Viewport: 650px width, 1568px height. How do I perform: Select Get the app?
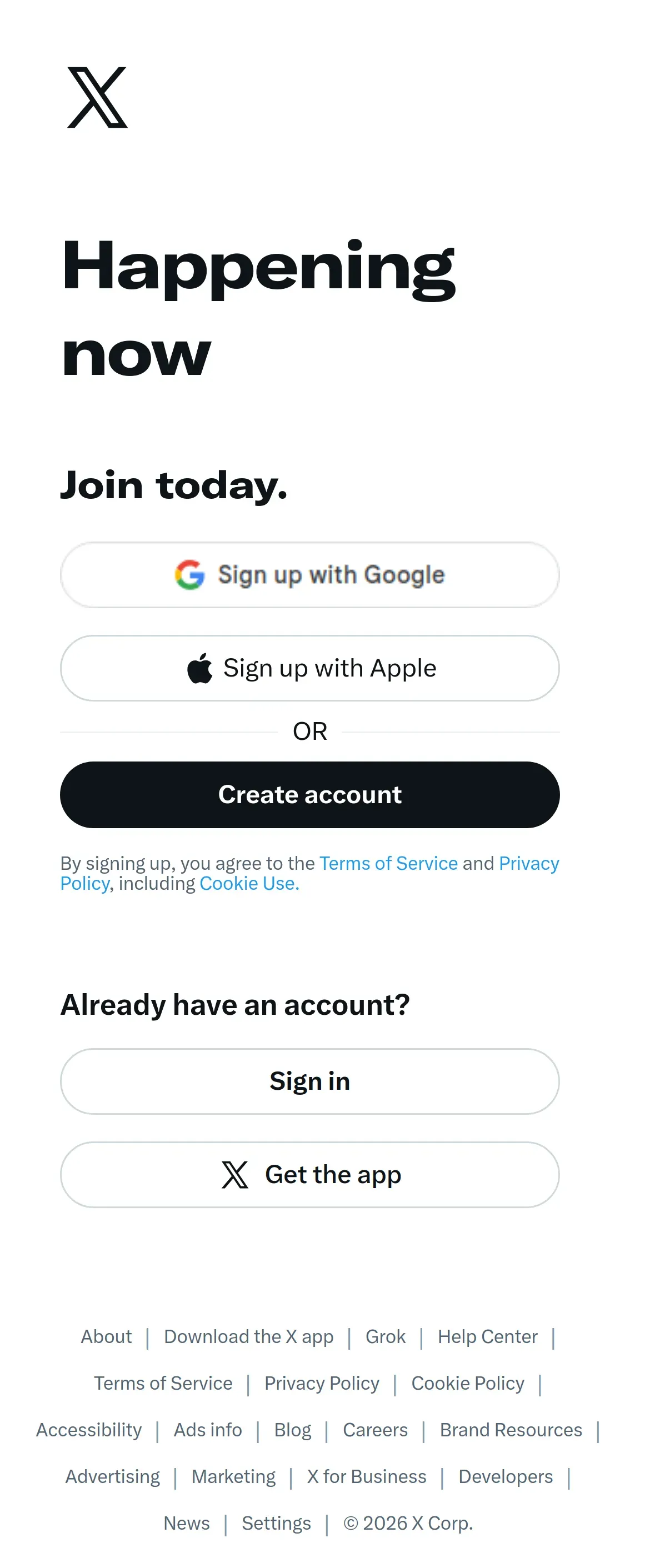coord(310,1174)
